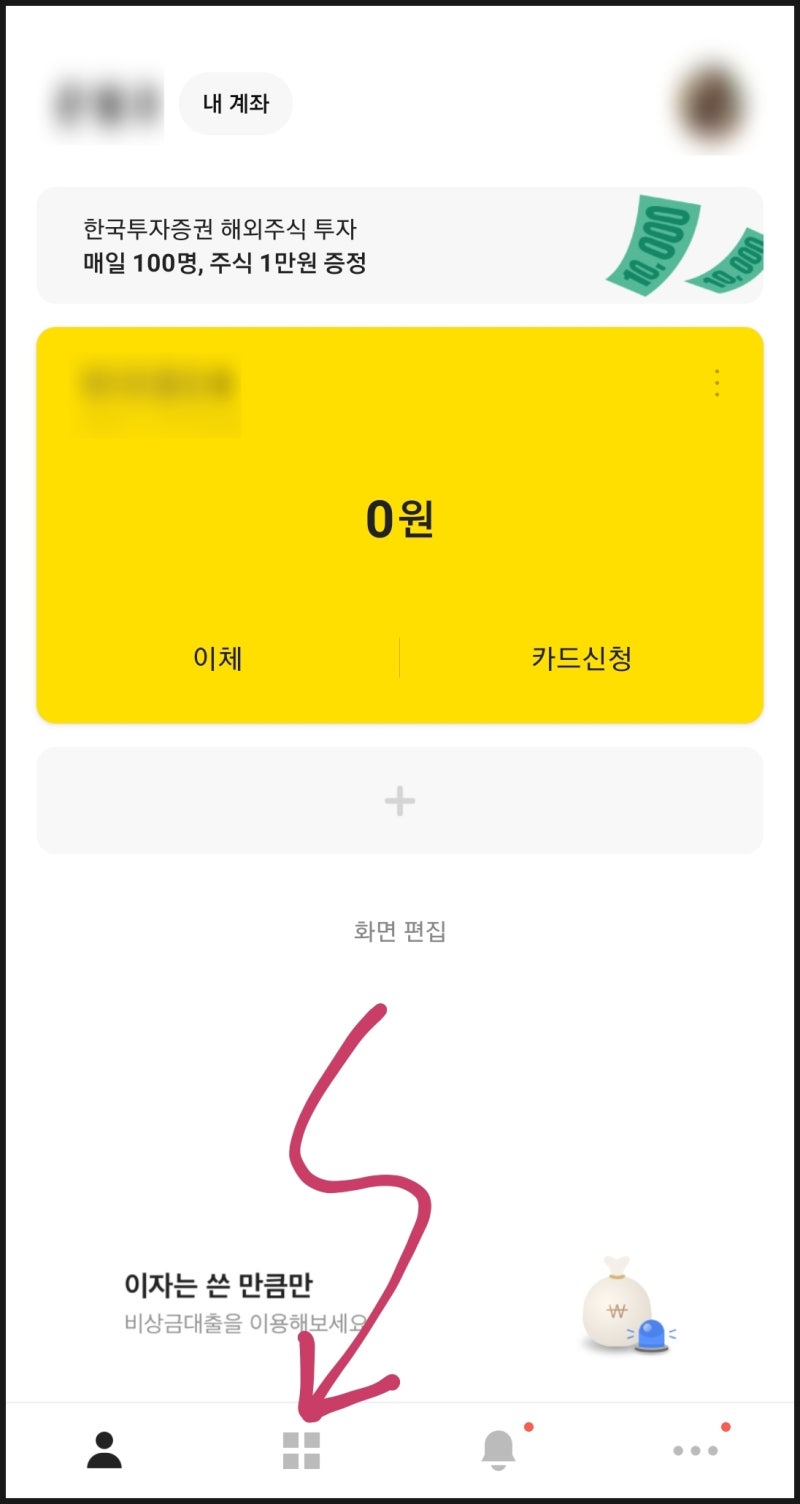Click the 내 계좌 button at the top
This screenshot has width=800, height=1504.
click(x=235, y=103)
